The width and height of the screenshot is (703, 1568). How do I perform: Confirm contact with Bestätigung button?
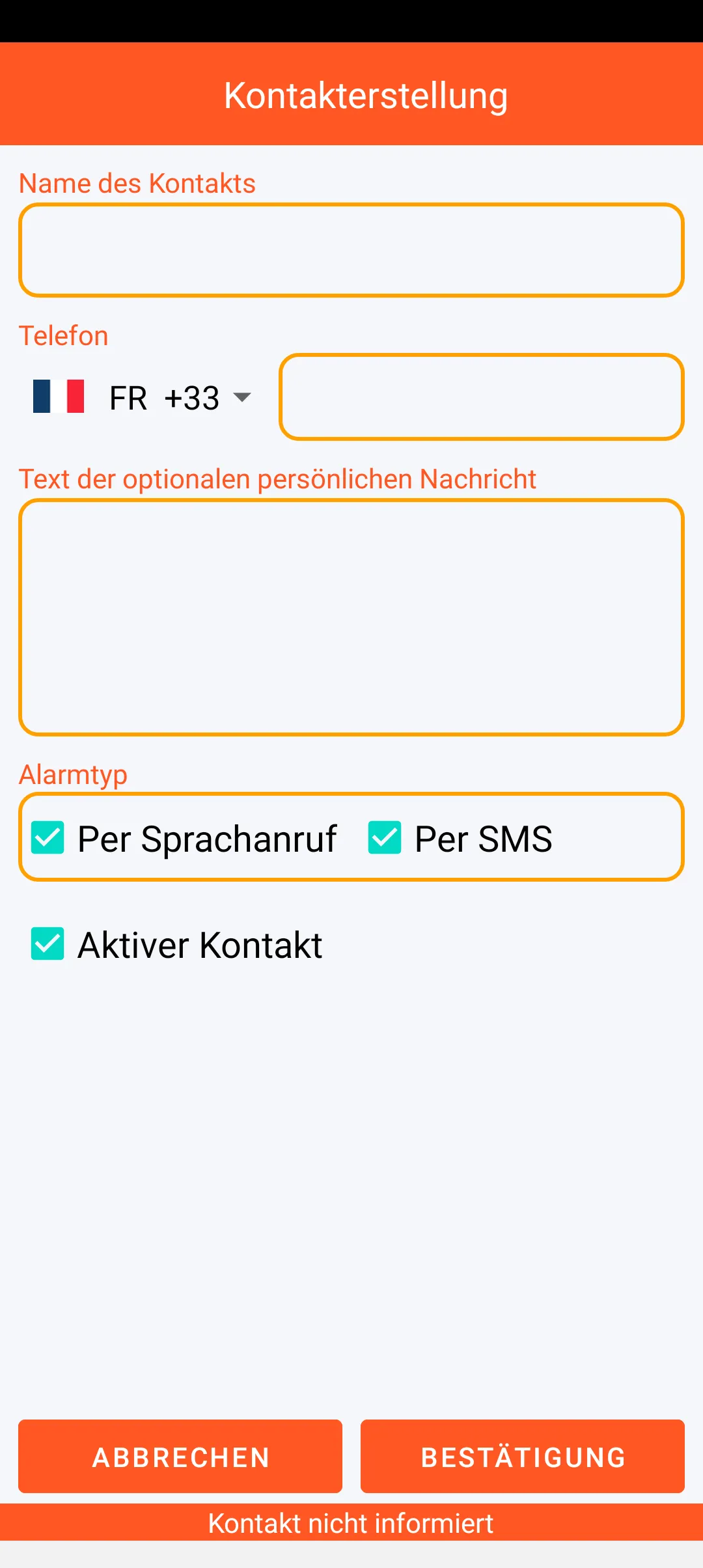click(523, 1456)
